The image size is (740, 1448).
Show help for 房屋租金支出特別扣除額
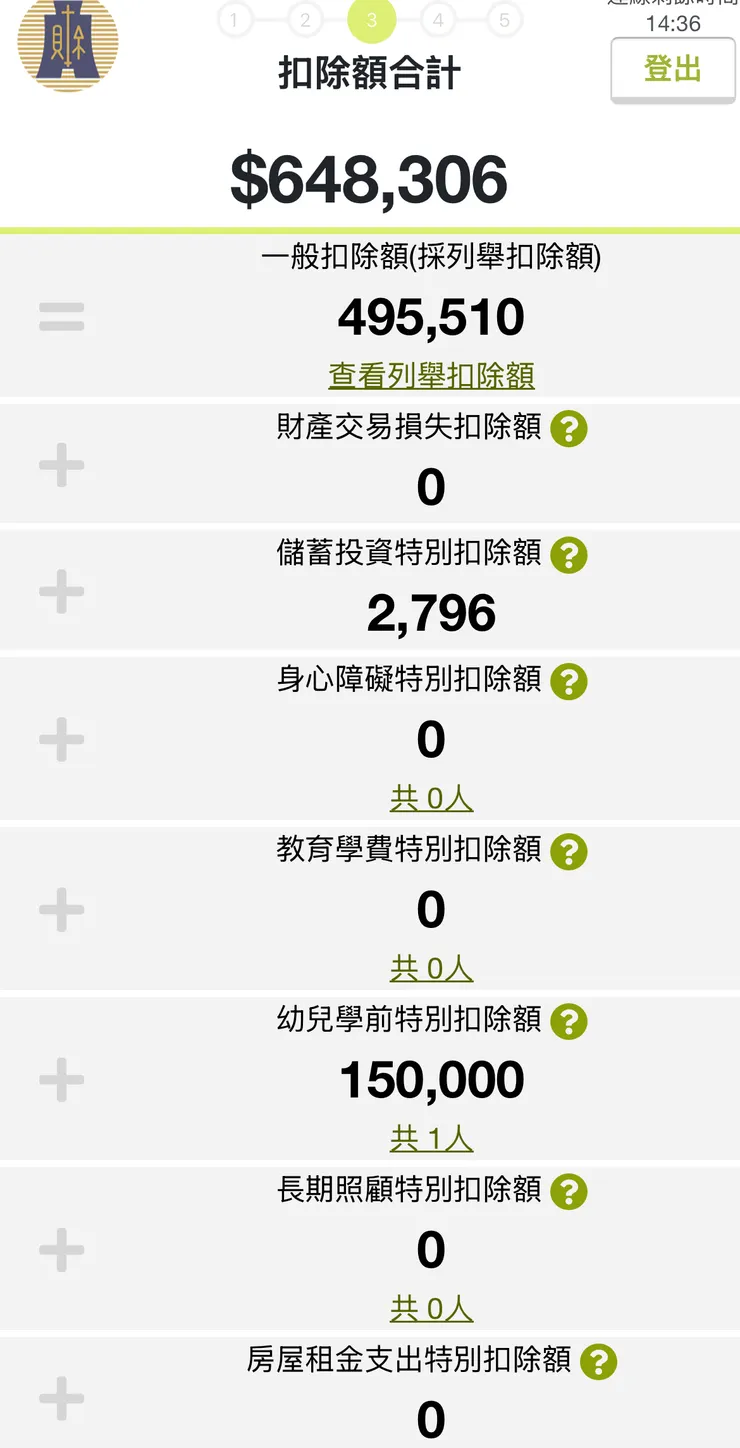599,1362
